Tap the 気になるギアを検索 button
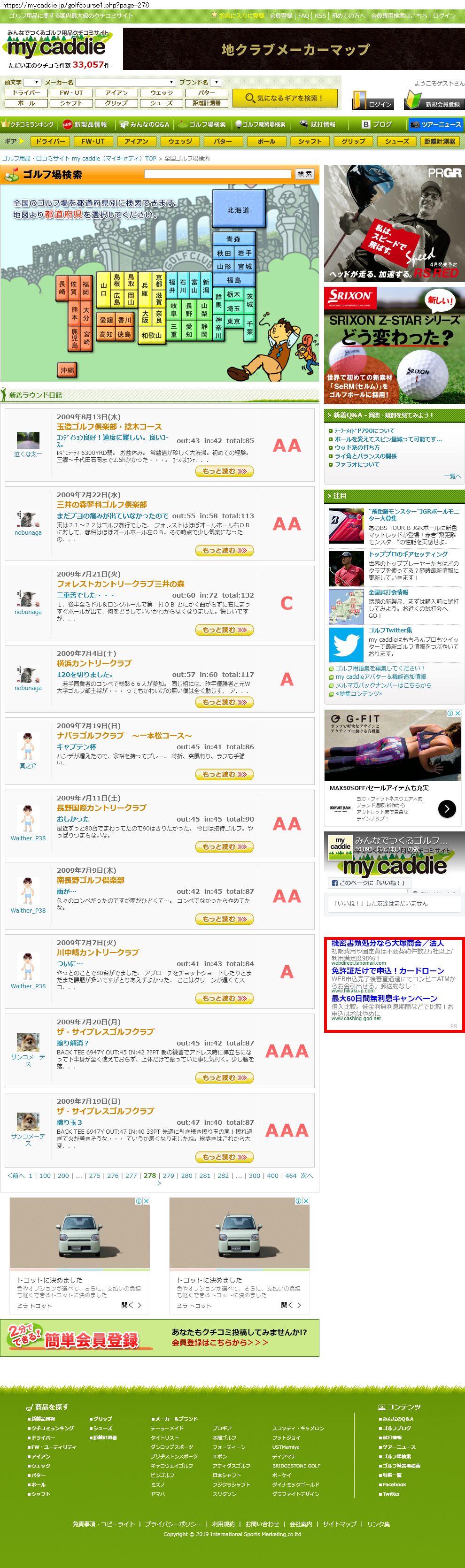Screen dimensions: 465x1568 click(284, 97)
